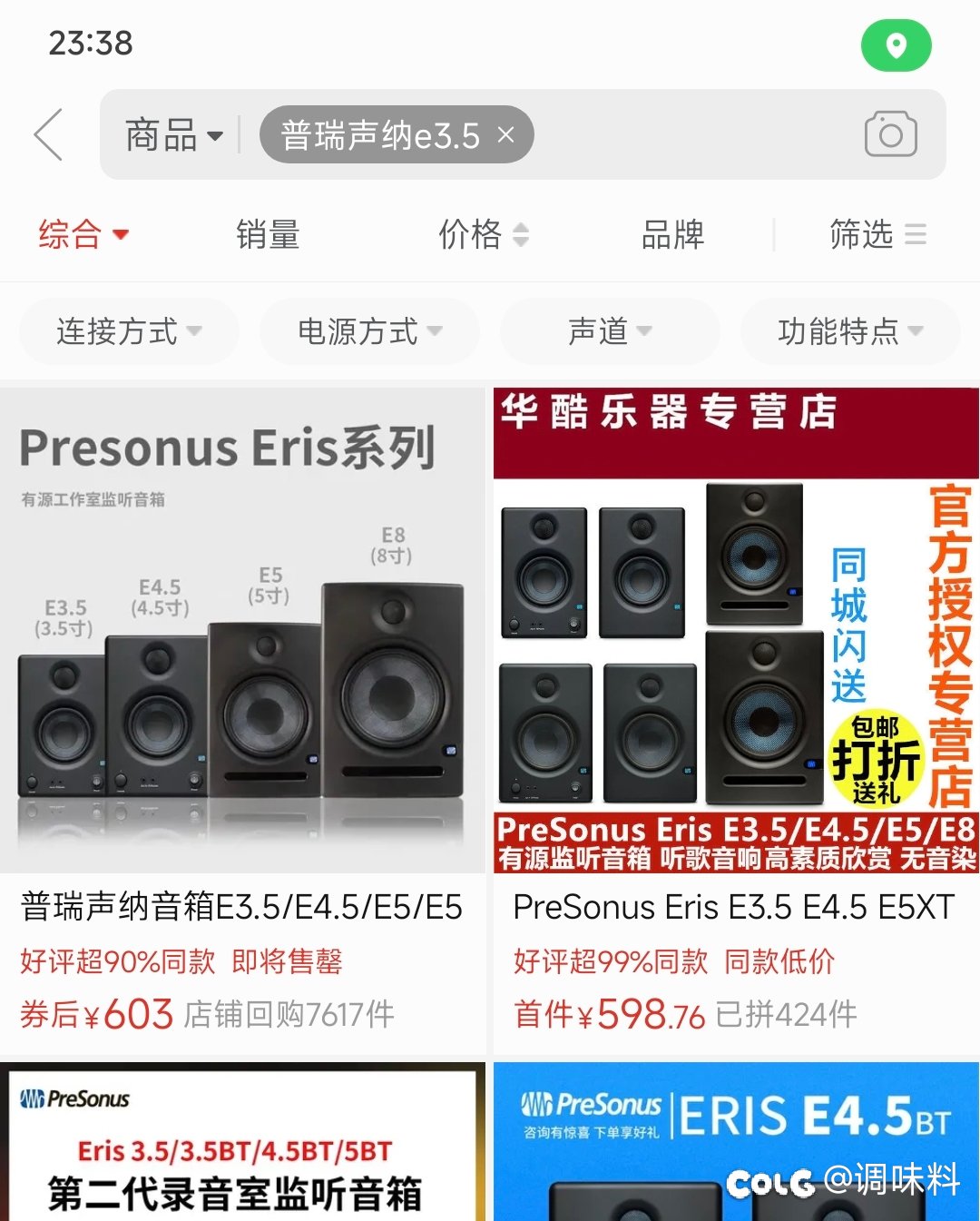Open the 商品 search type dropdown

173,136
